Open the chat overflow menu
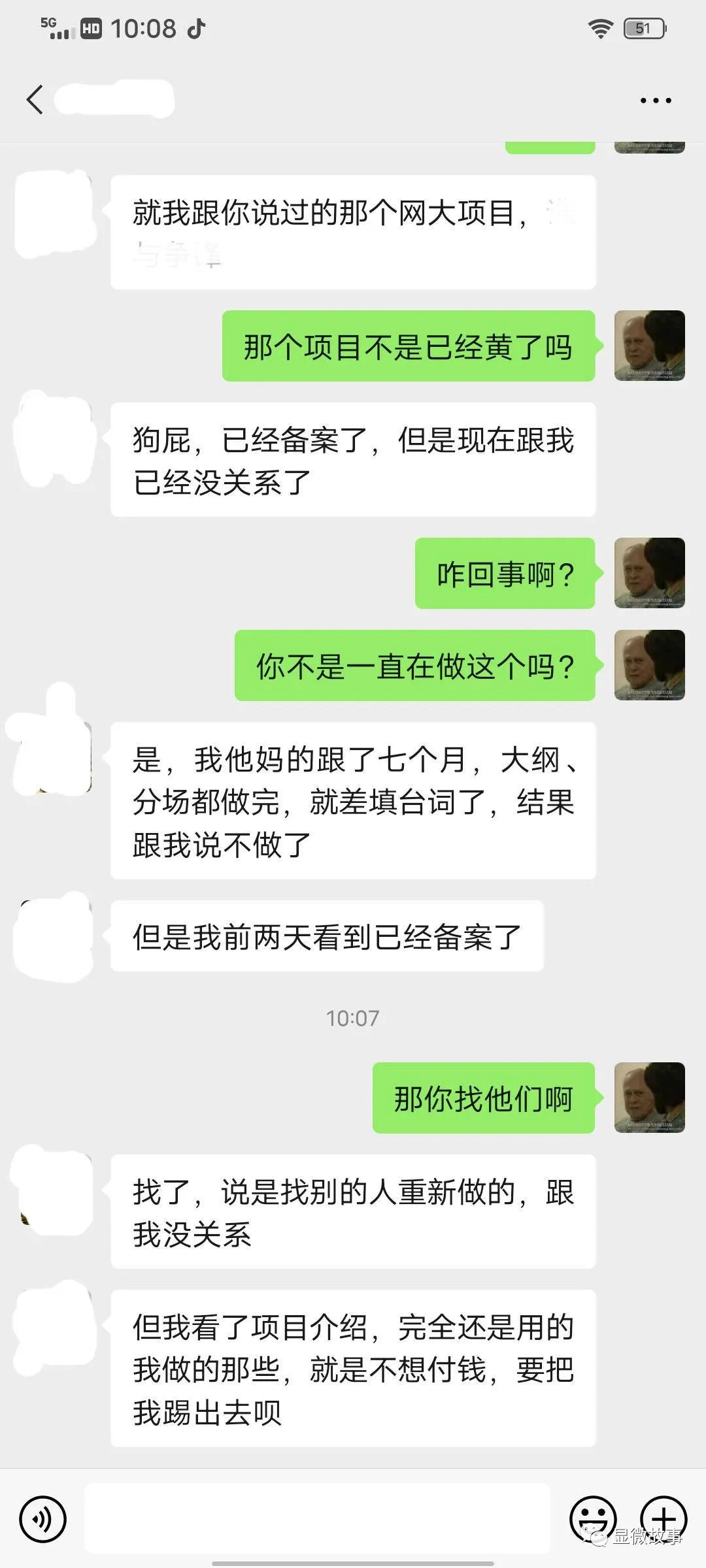The image size is (706, 1568). point(655,101)
